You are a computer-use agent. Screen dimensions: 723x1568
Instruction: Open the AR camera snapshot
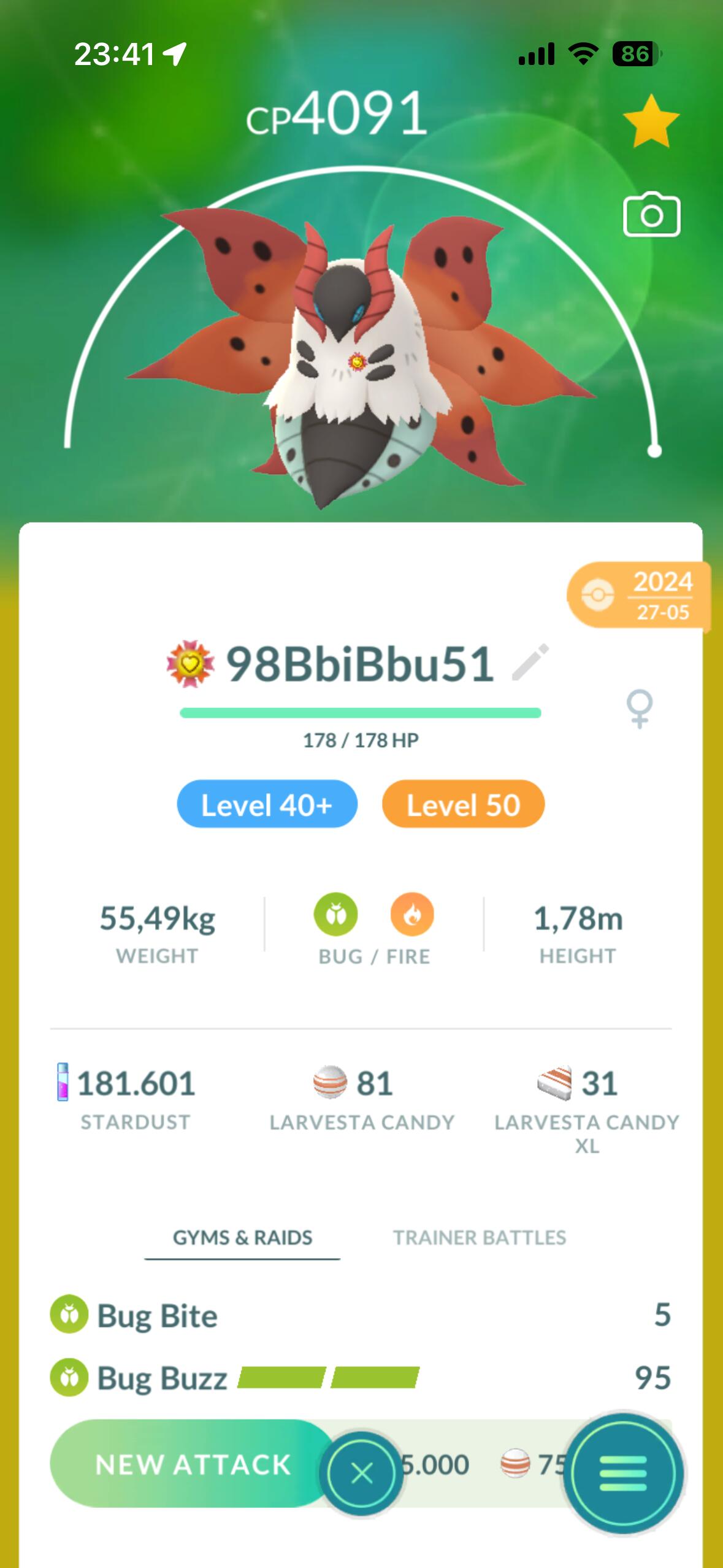point(651,215)
